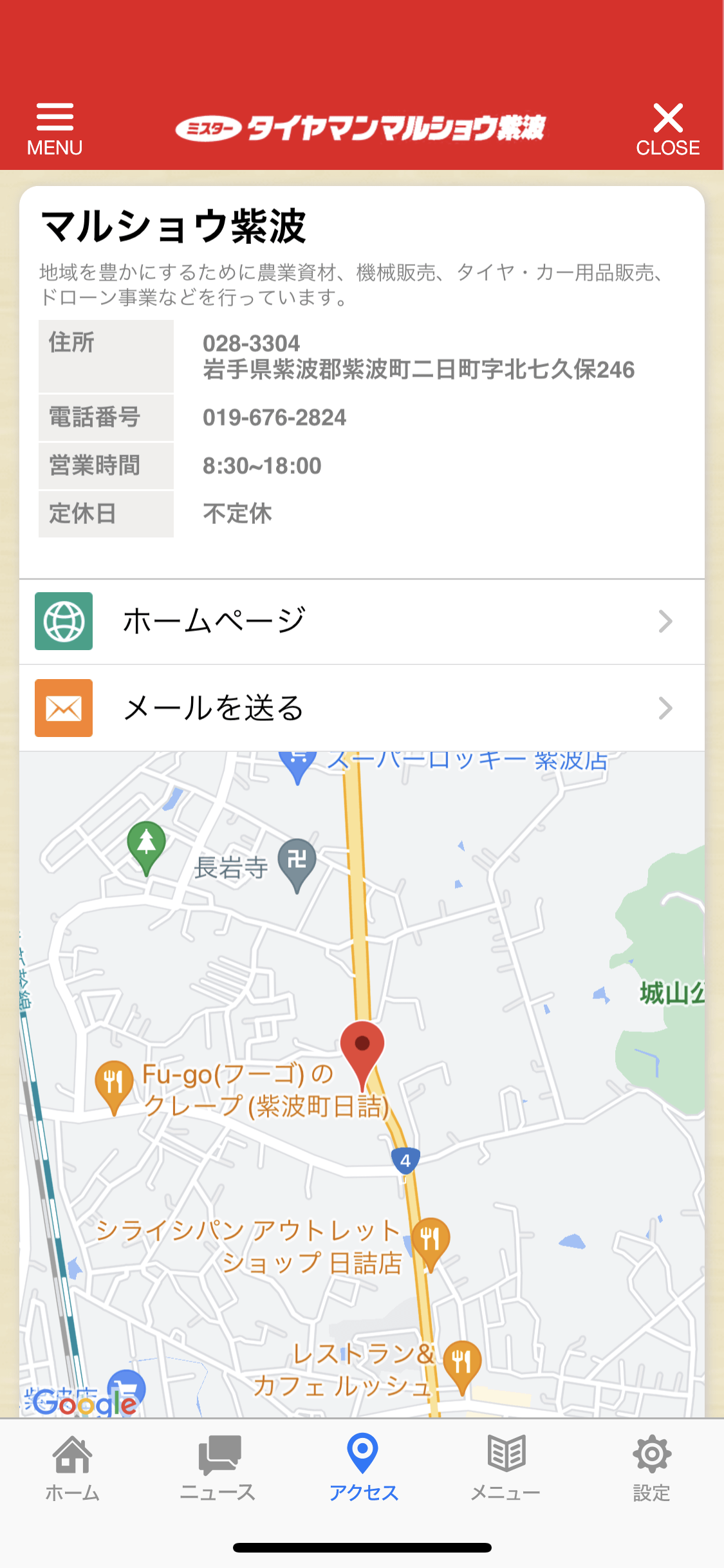Image resolution: width=724 pixels, height=1568 pixels.
Task: Tap the タイヤマンマルショウ紫波 header logo
Action: coord(363,126)
